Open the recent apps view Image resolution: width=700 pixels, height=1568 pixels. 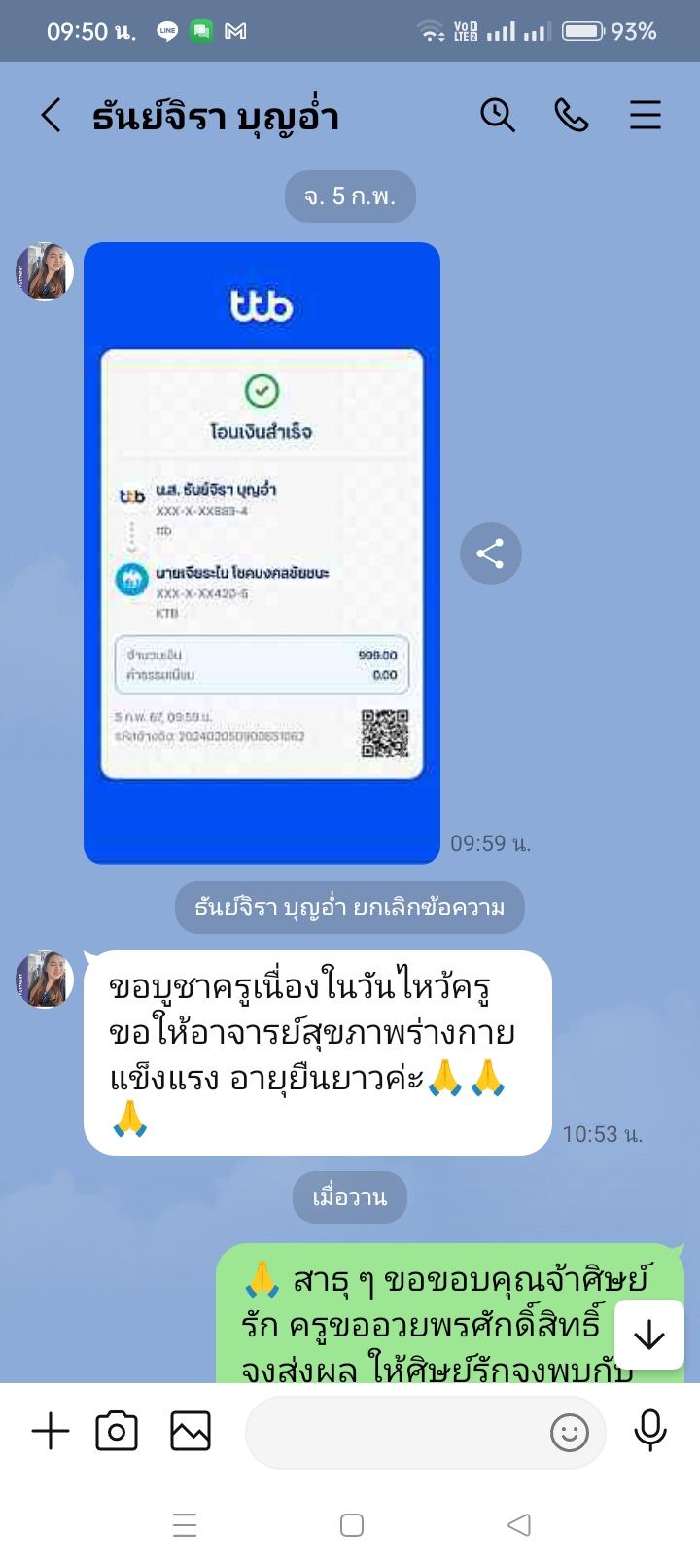[185, 1524]
